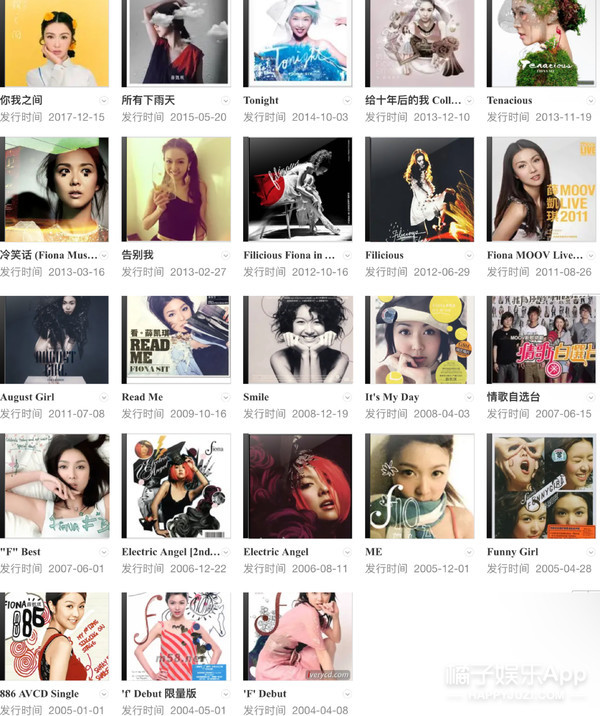Image resolution: width=600 pixels, height=716 pixels.
Task: Expand the dropdown arrow beside 你我之间
Action: coord(104,101)
